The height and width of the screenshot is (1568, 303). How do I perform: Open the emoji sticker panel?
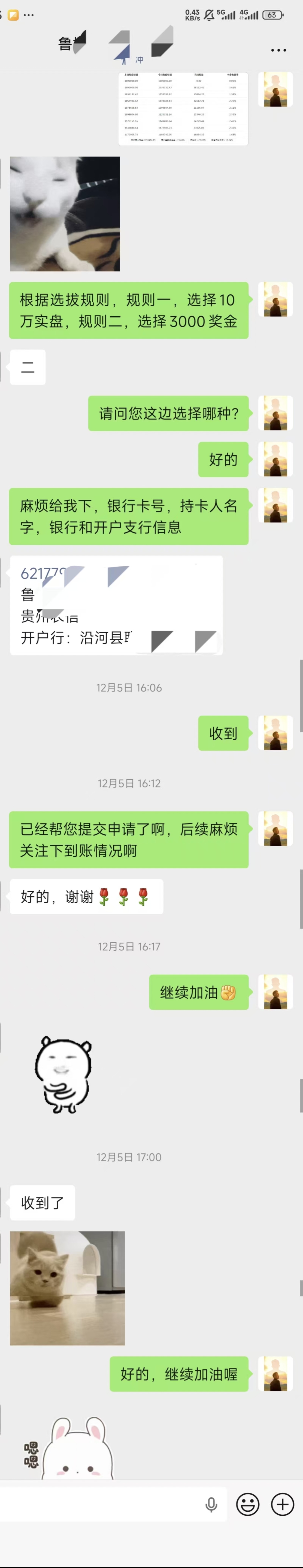(247, 1504)
